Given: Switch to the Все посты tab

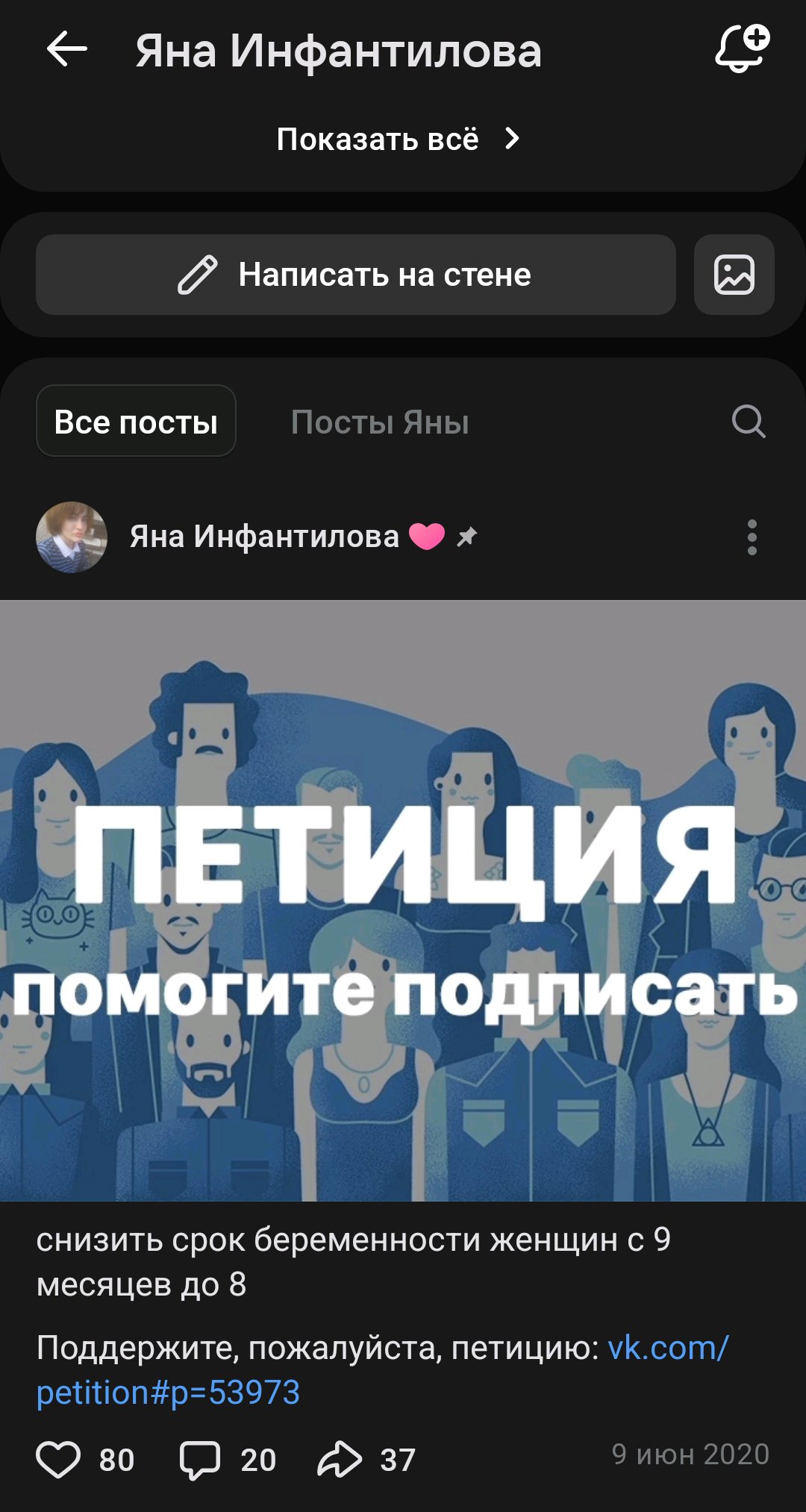Looking at the screenshot, I should click(136, 421).
